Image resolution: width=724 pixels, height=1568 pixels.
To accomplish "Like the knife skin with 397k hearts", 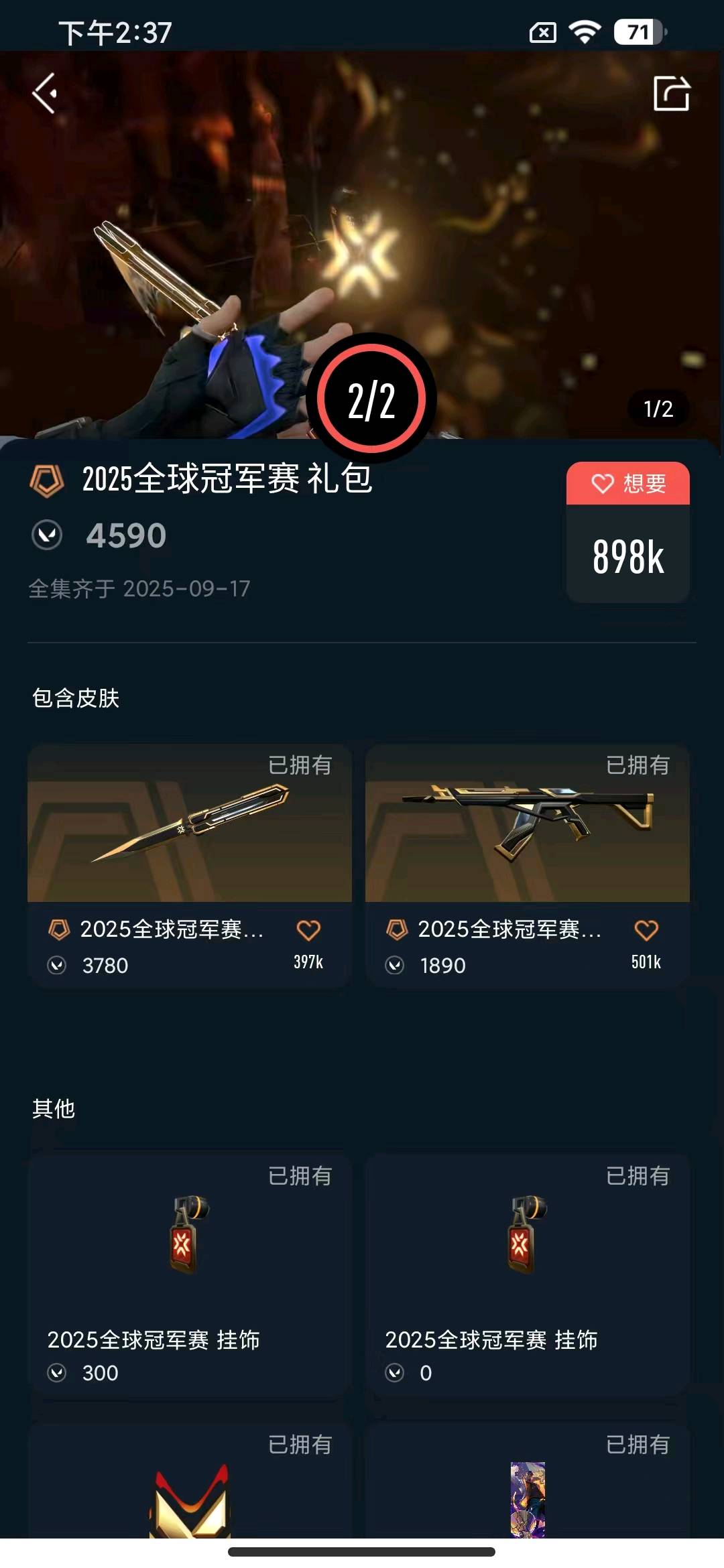I will point(308,931).
